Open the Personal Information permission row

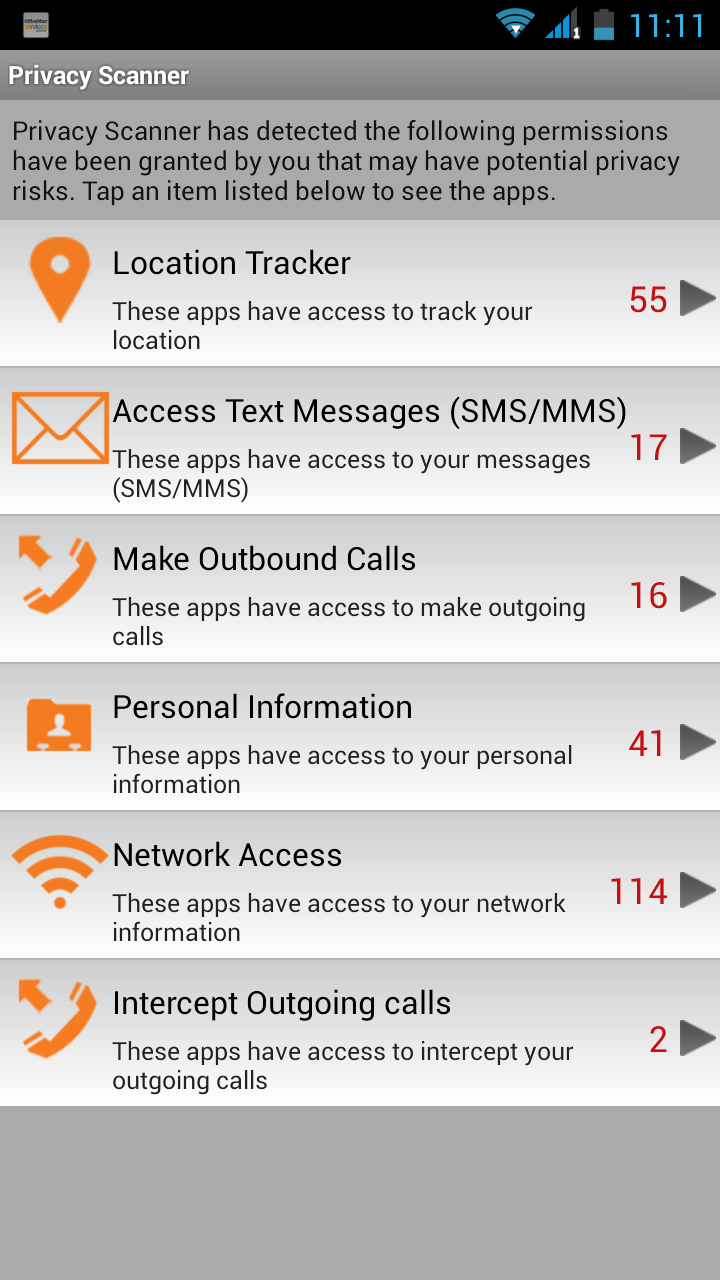pos(360,738)
